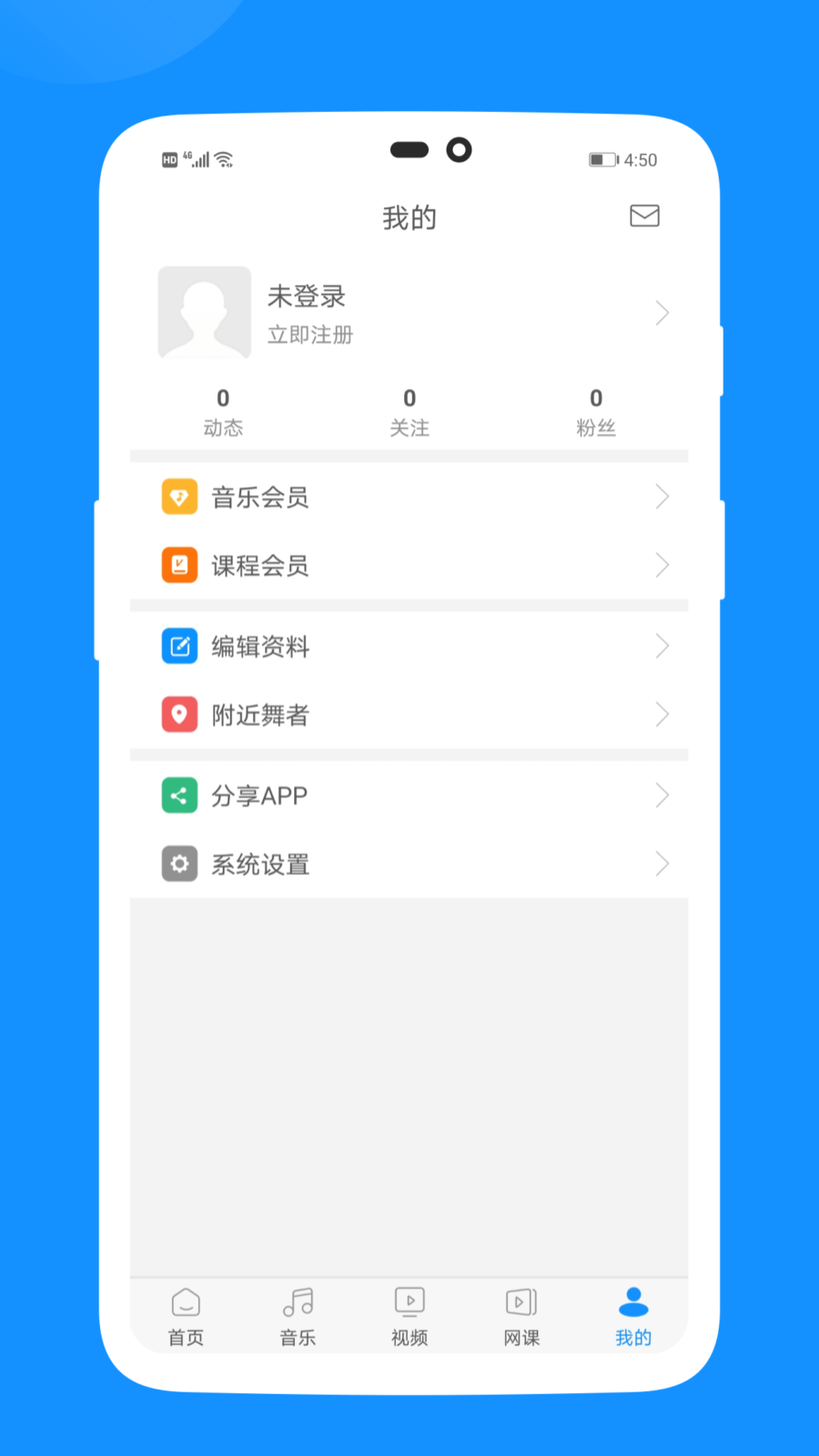
Task: Click the 分享APP share icon
Action: click(179, 795)
